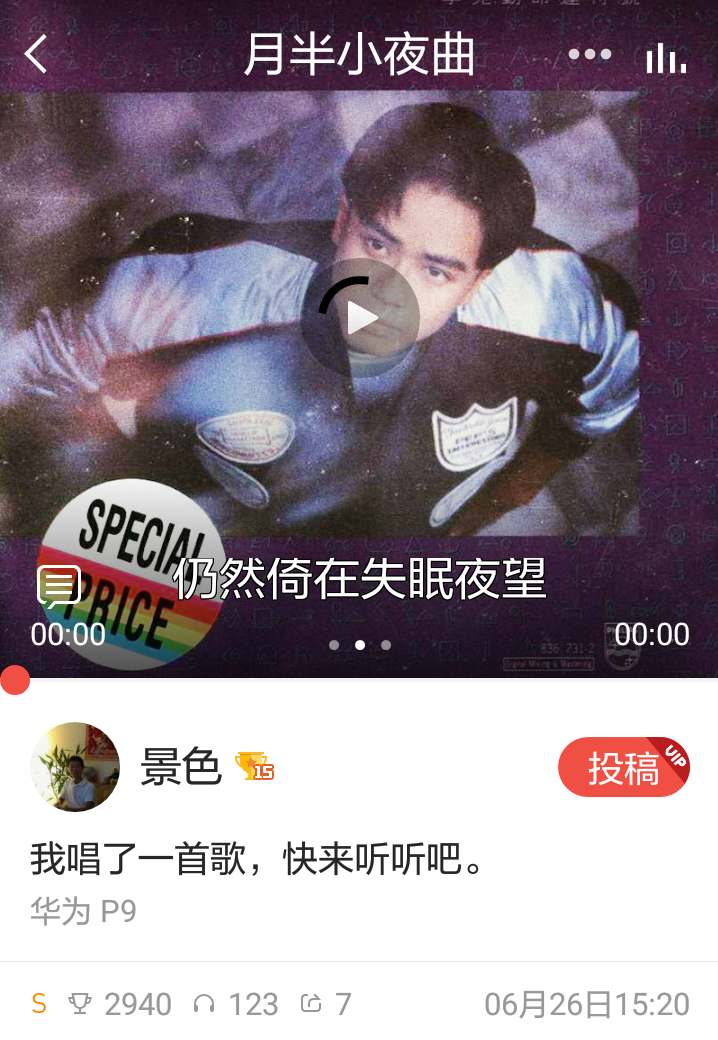Toggle the lyrics display icon
This screenshot has height=1040, width=718.
tap(59, 586)
